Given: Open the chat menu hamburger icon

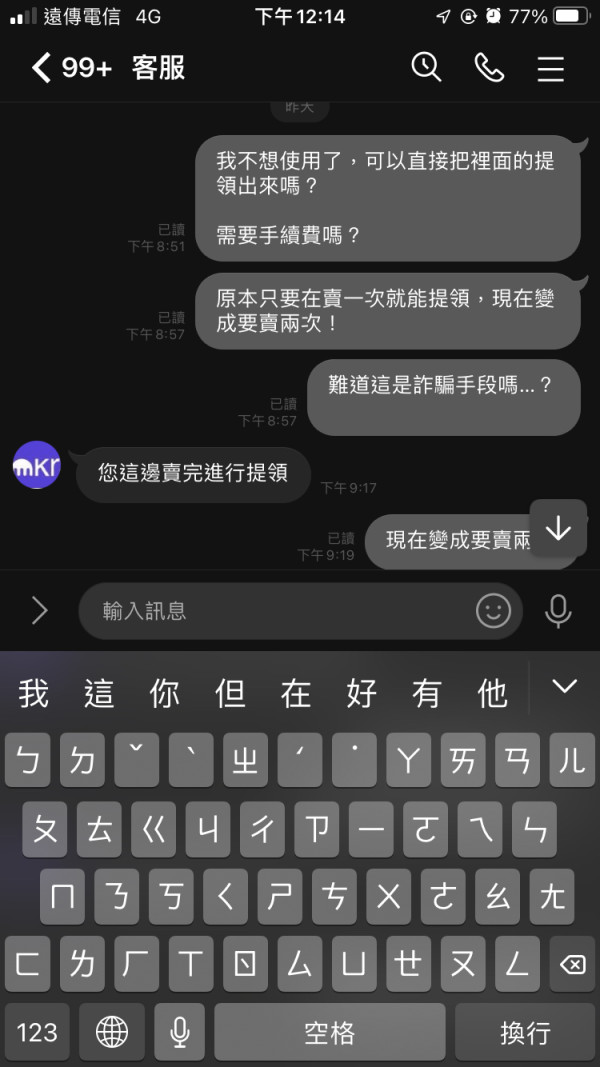Looking at the screenshot, I should tap(550, 68).
